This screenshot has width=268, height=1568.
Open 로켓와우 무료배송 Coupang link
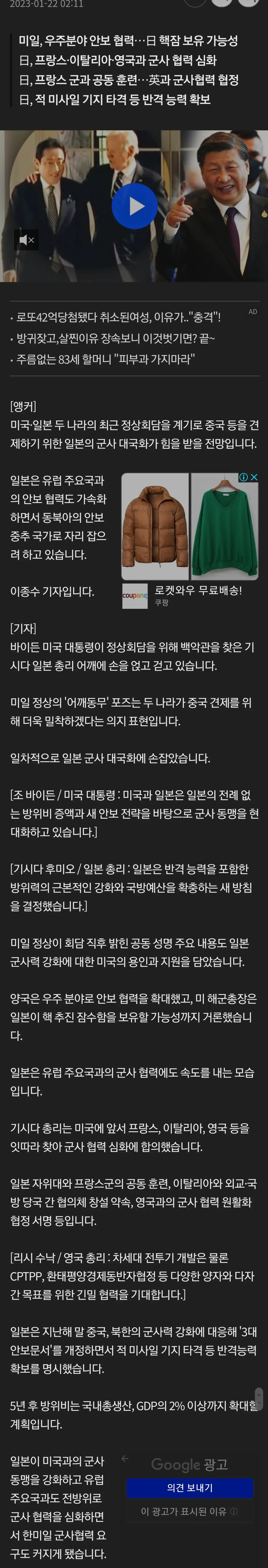[198, 590]
